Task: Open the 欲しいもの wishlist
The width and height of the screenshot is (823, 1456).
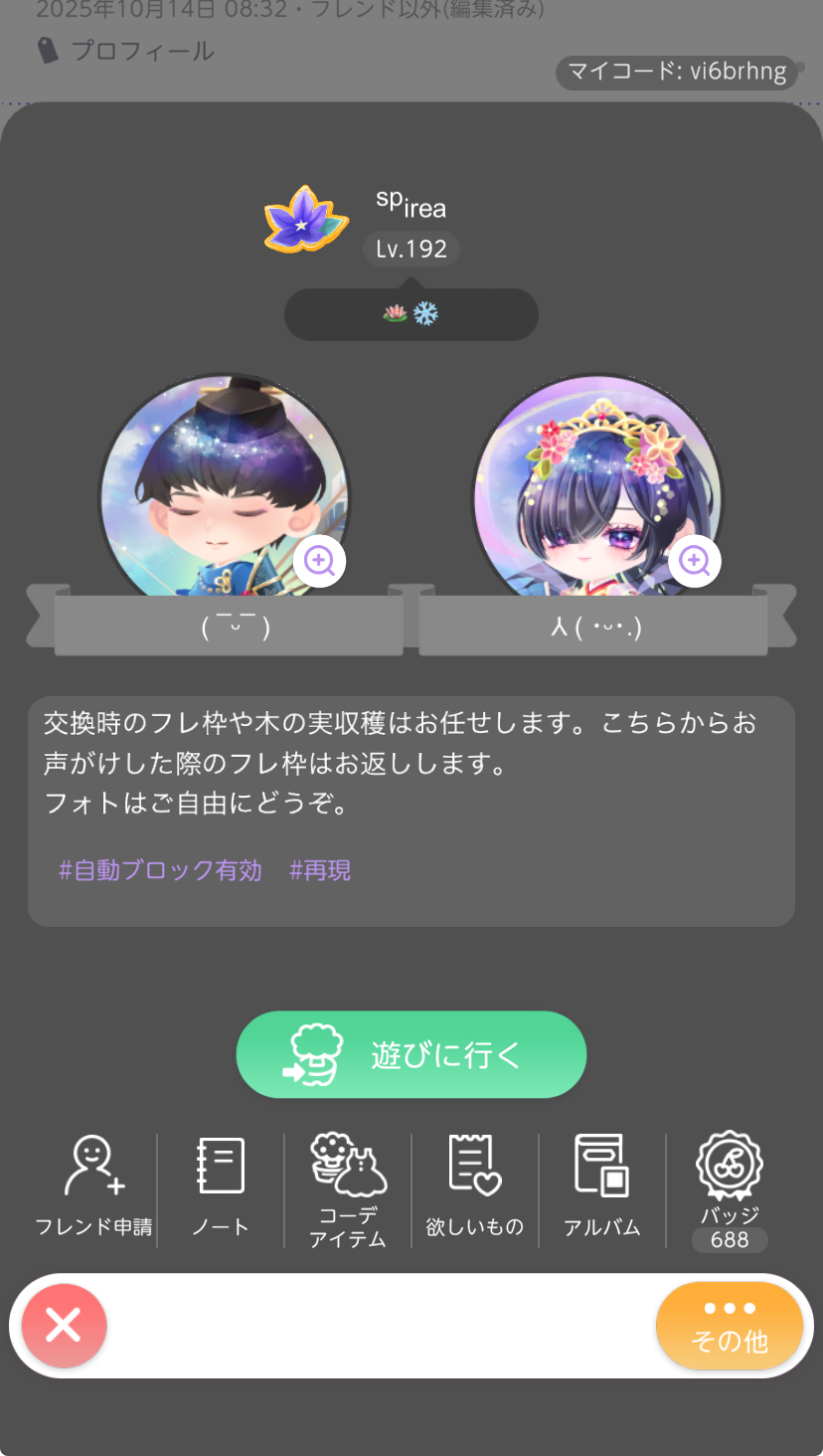Action: [x=474, y=1188]
